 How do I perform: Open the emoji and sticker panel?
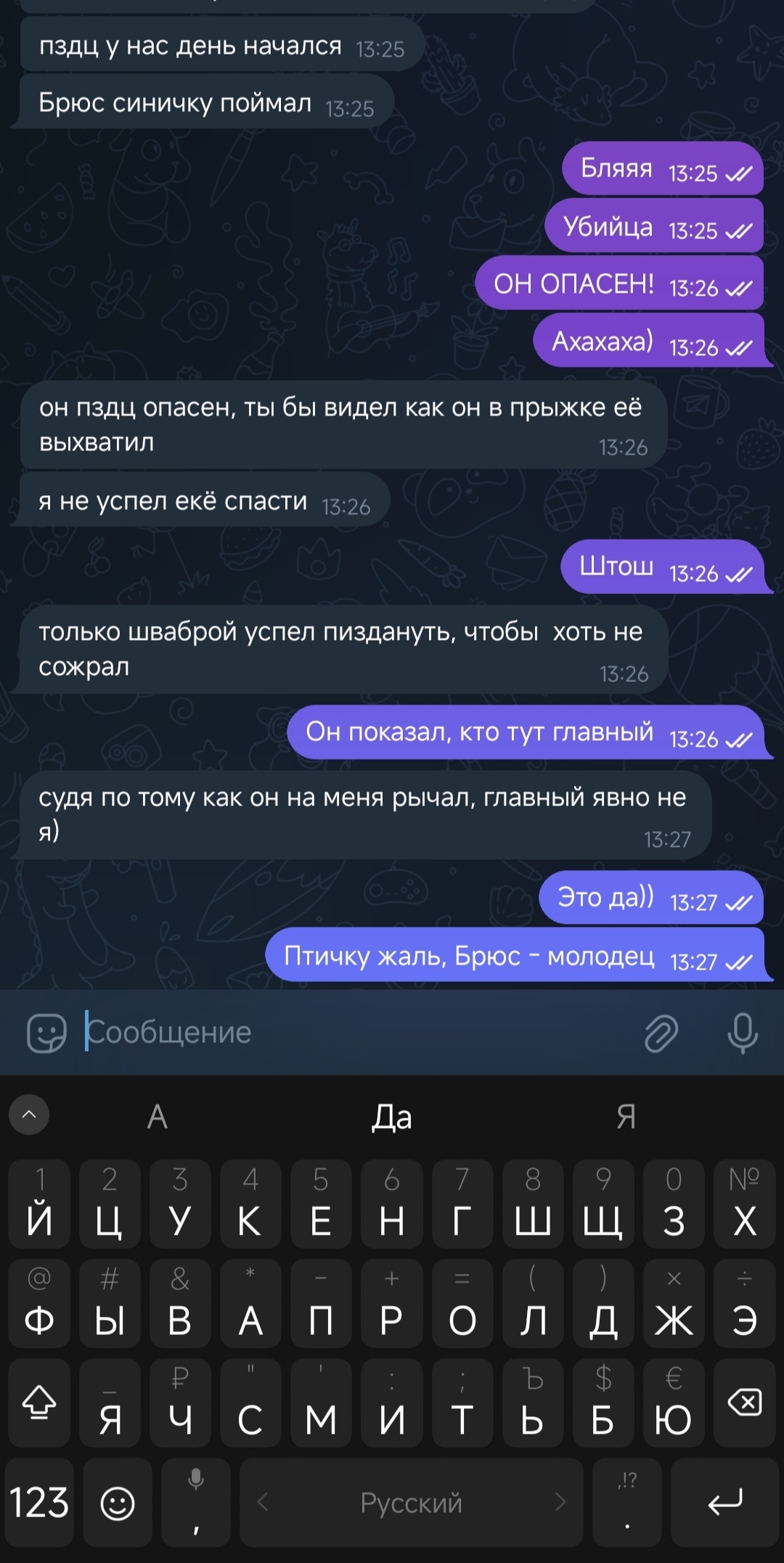(46, 1032)
